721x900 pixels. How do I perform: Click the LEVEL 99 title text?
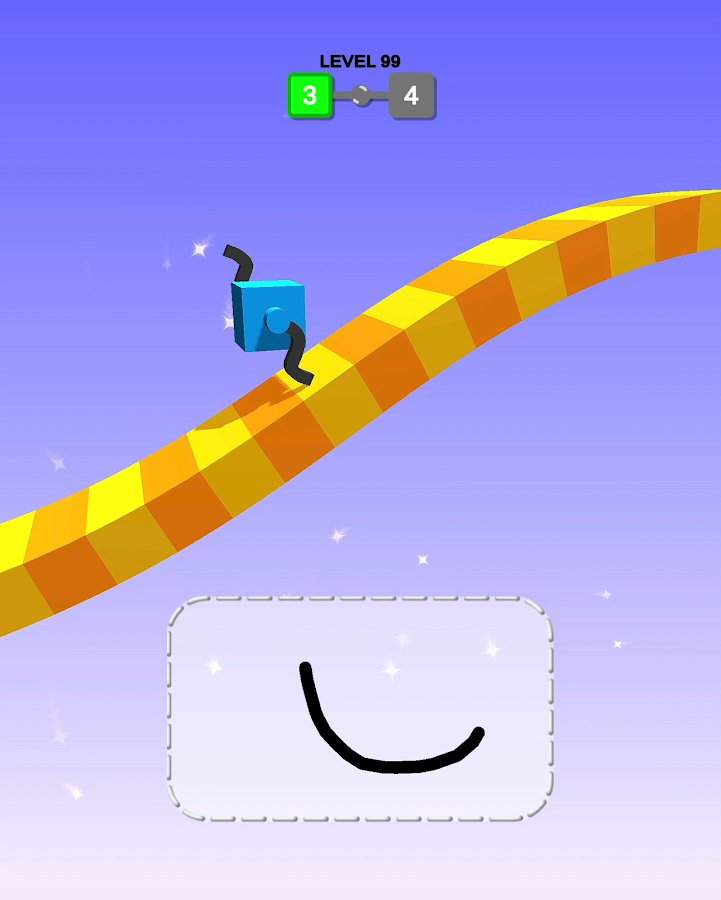coord(360,60)
